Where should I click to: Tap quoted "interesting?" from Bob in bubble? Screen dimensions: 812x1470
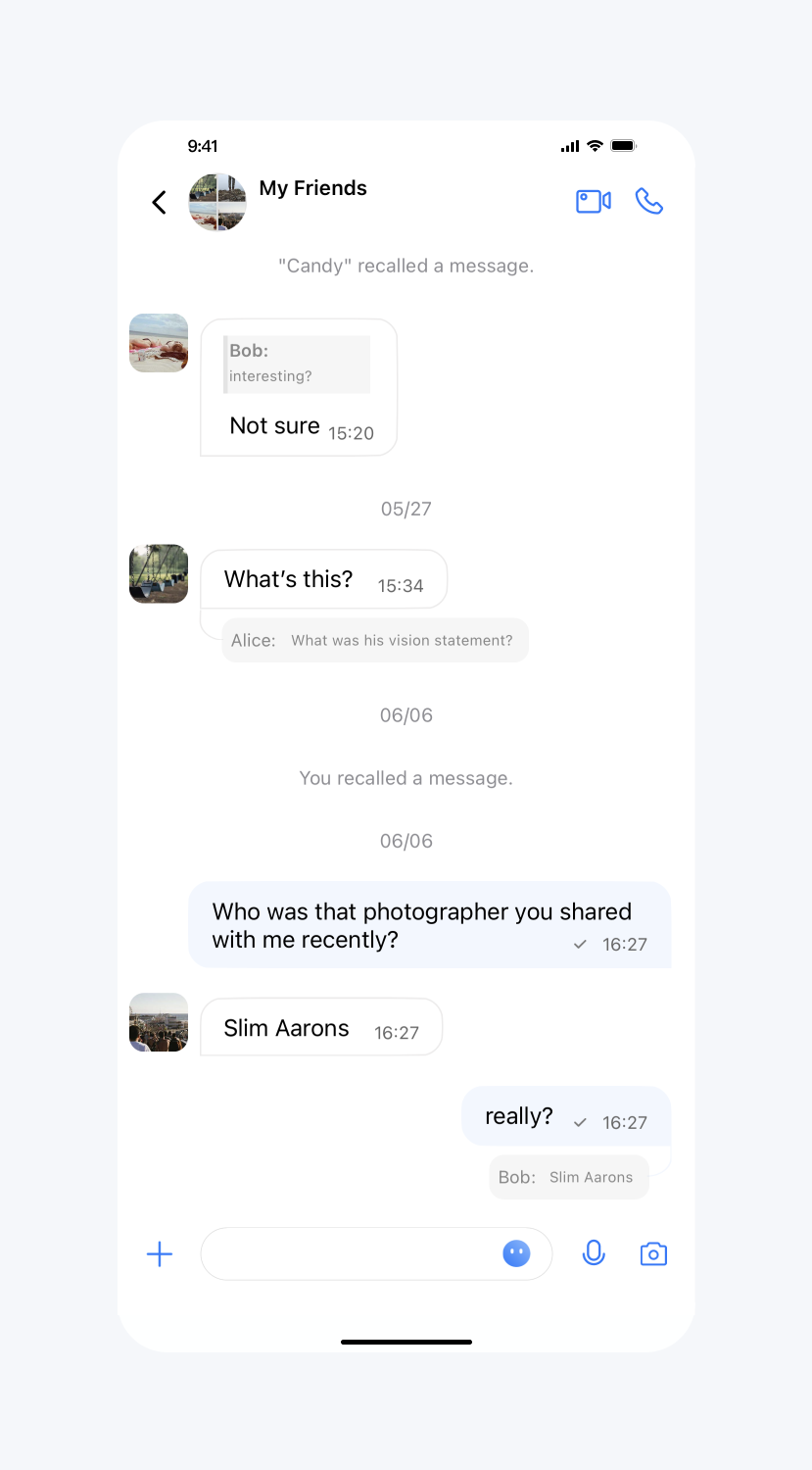coord(297,365)
